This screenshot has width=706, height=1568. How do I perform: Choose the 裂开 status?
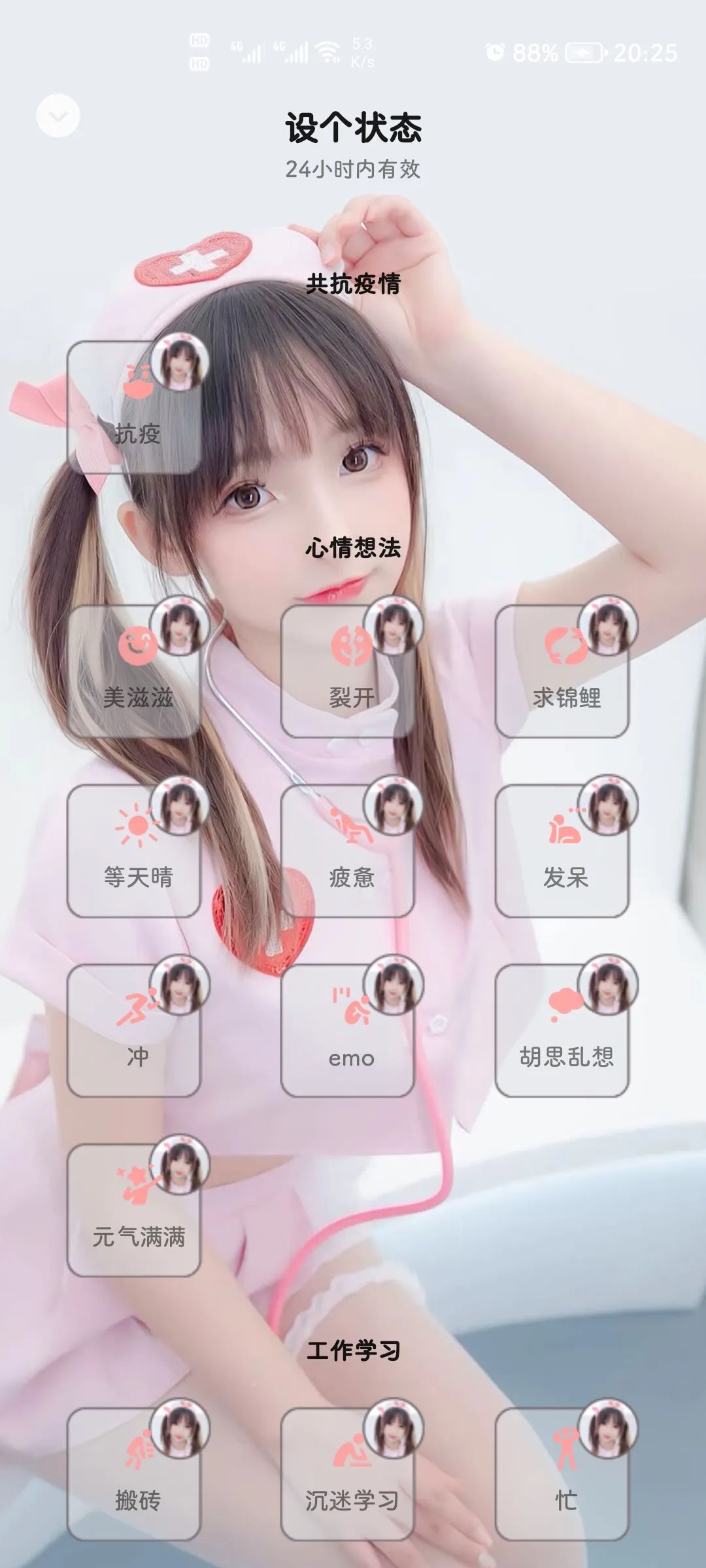click(x=348, y=672)
